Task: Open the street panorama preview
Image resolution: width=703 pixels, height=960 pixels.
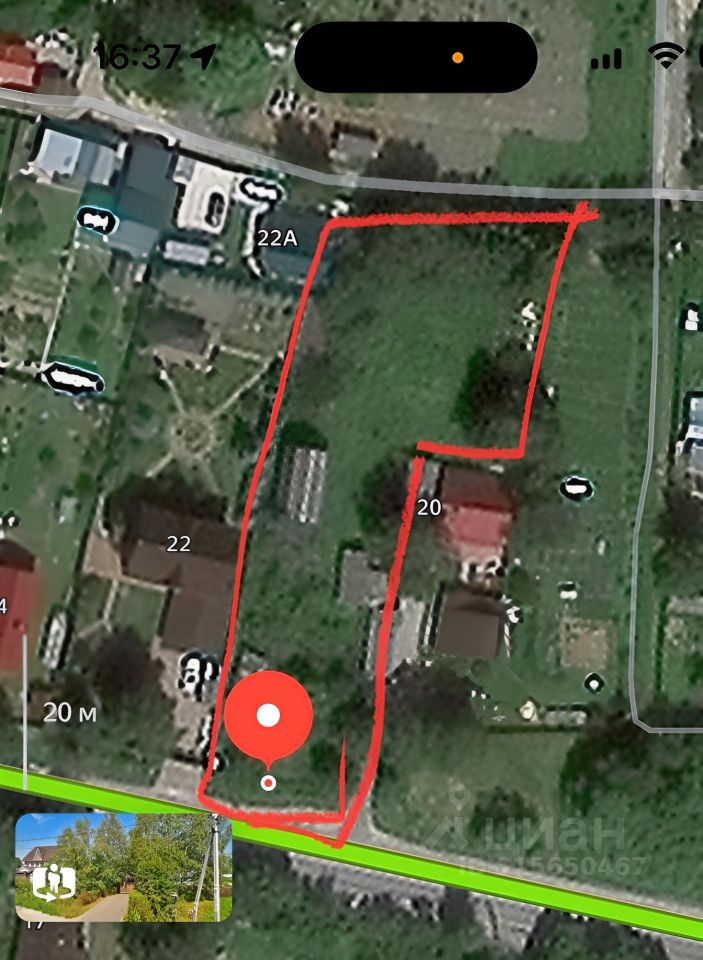Action: point(123,867)
